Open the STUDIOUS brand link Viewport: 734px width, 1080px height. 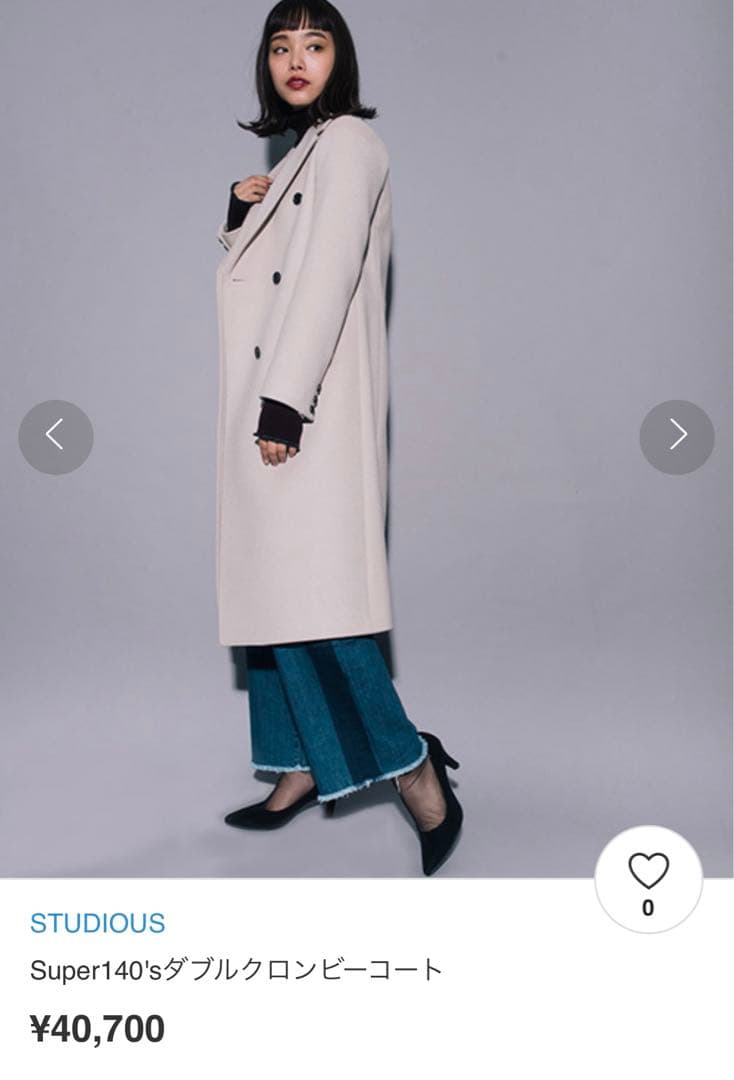coord(97,923)
